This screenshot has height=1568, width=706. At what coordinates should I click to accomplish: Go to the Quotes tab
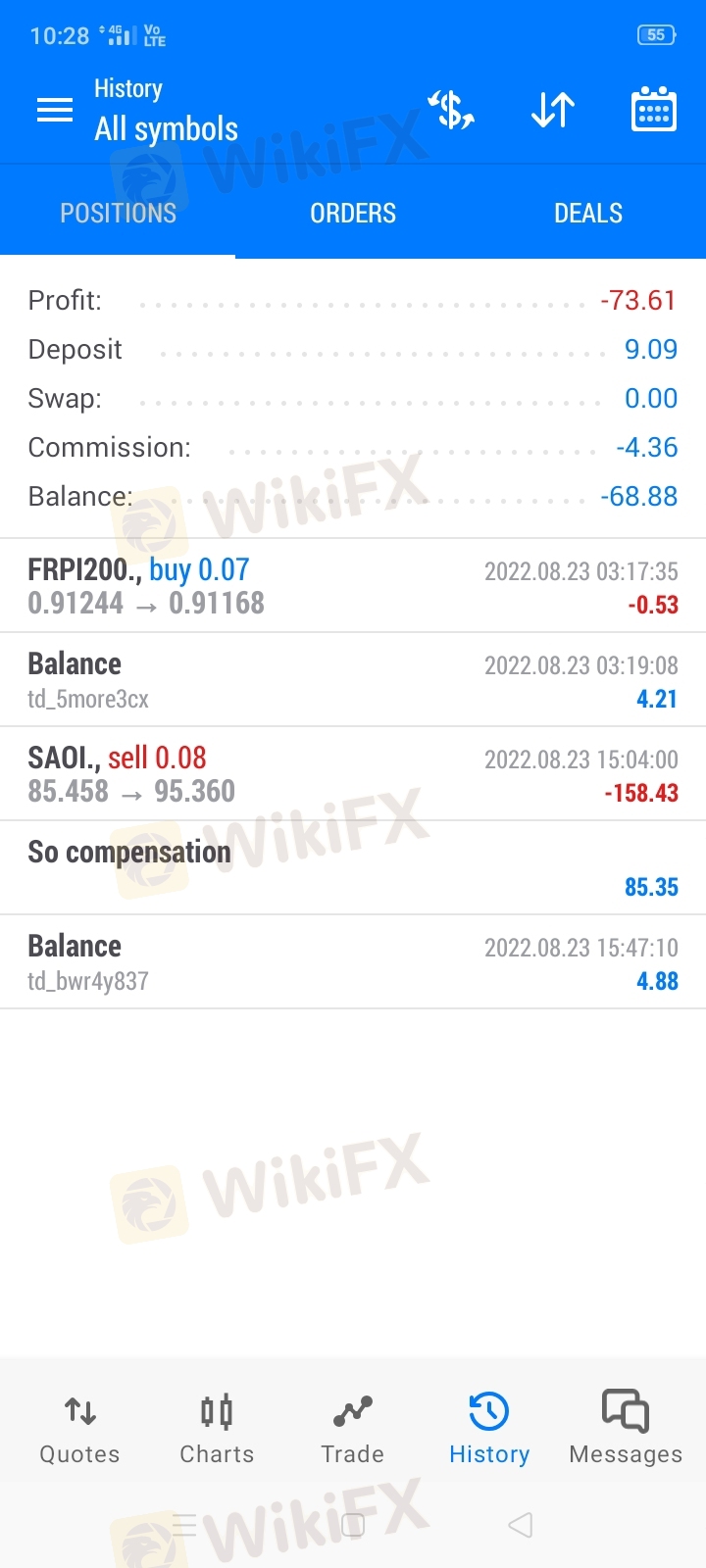point(79,1430)
